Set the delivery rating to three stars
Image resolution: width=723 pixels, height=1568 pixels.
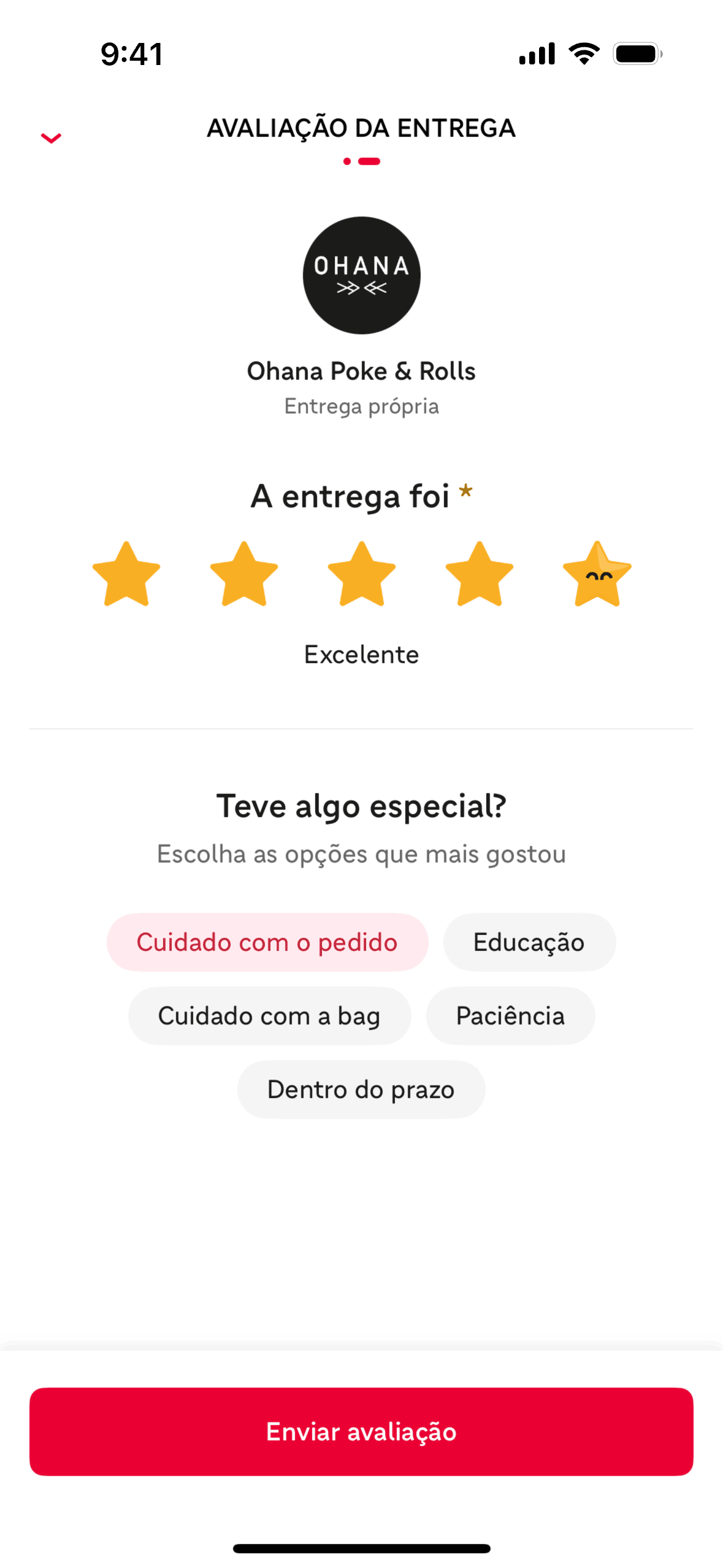tap(362, 575)
